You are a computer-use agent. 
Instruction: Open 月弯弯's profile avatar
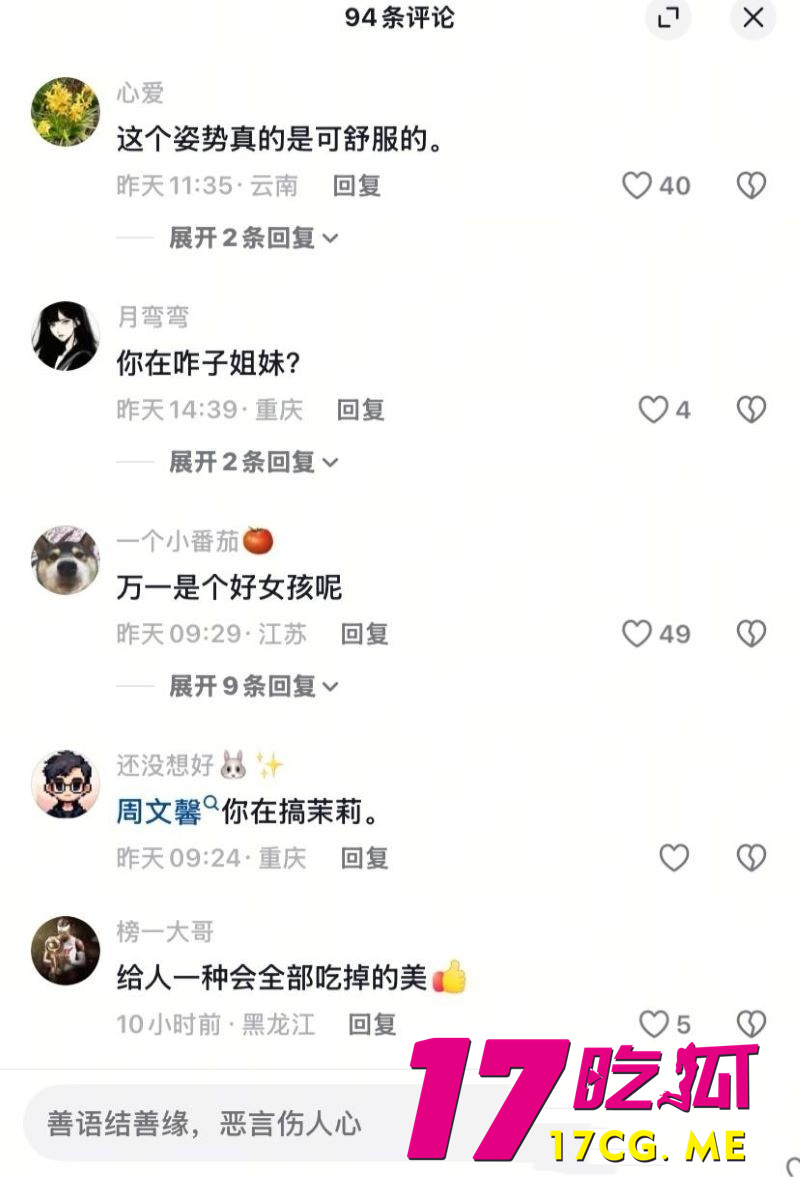66,336
